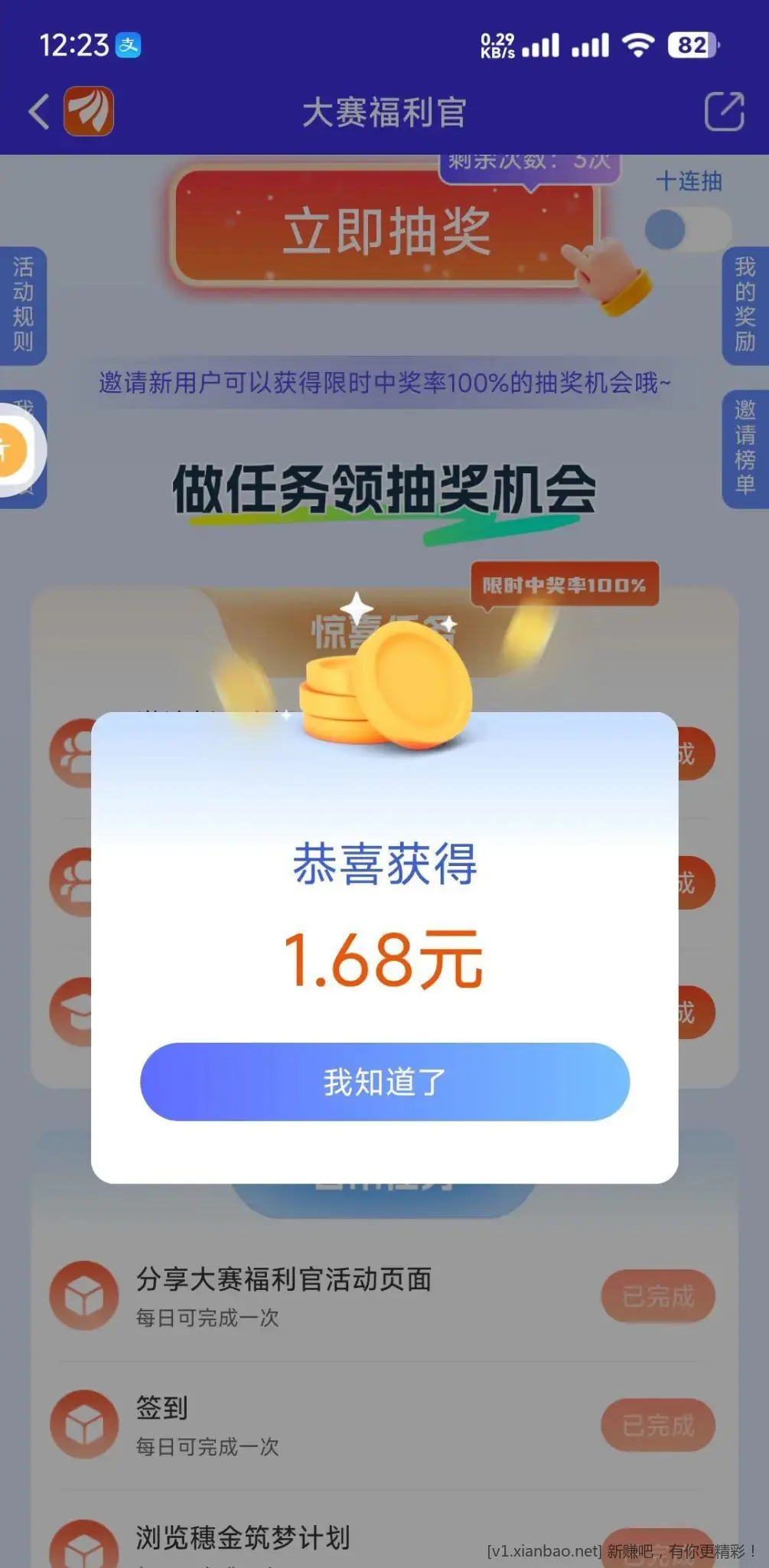Share this page with the top-right icon

[x=723, y=112]
